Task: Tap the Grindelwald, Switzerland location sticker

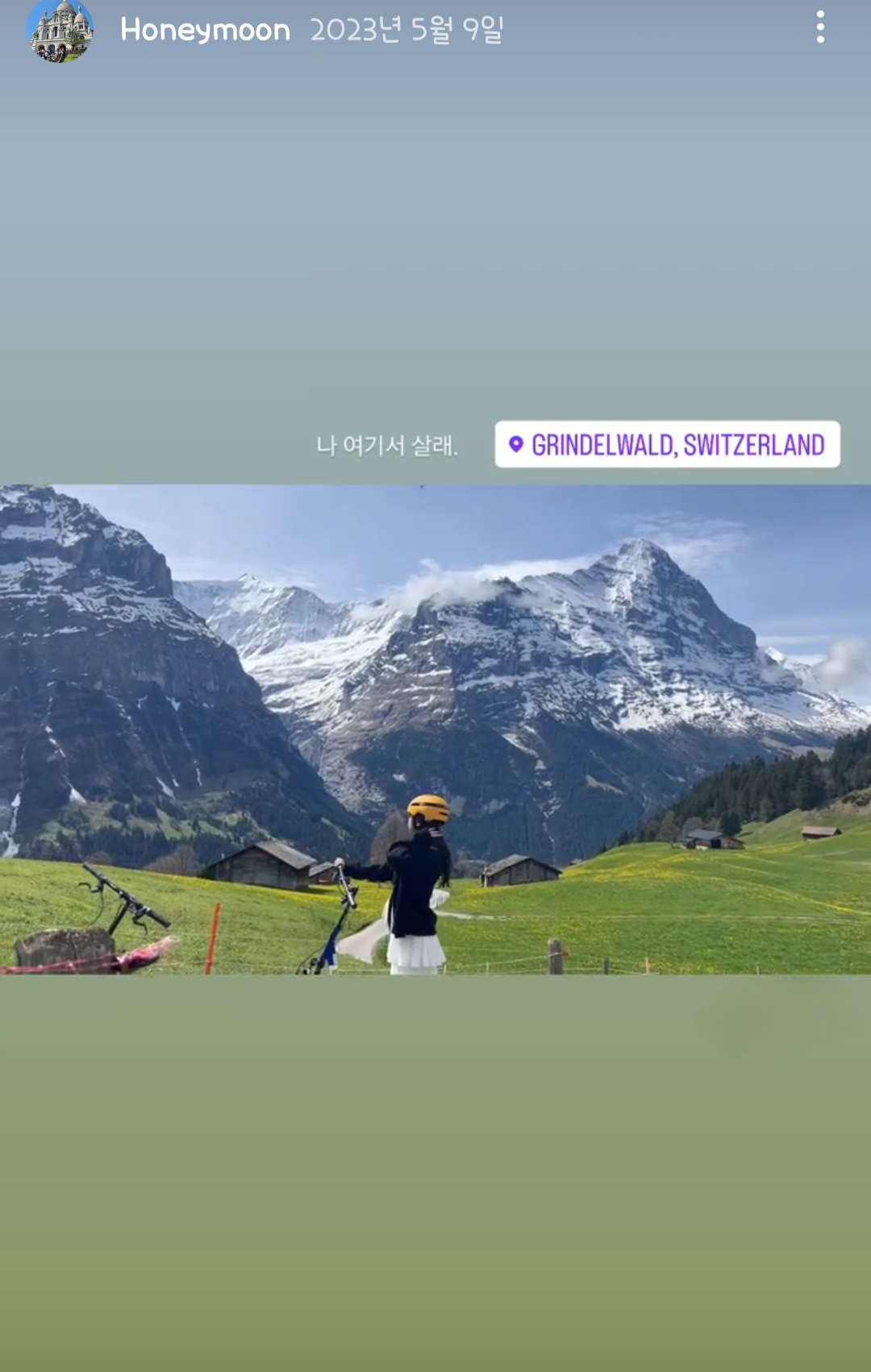Action: point(667,444)
